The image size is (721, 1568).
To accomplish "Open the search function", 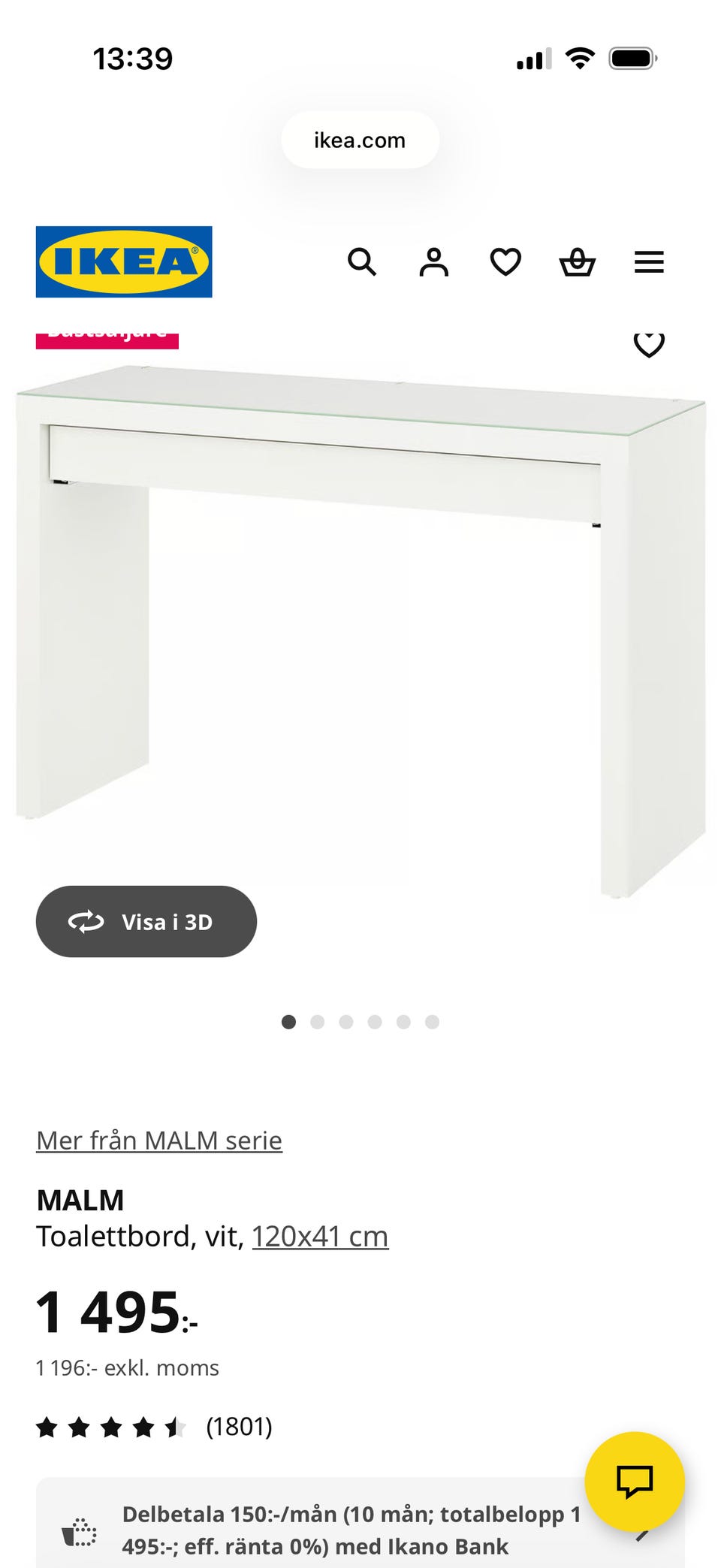I will click(362, 262).
